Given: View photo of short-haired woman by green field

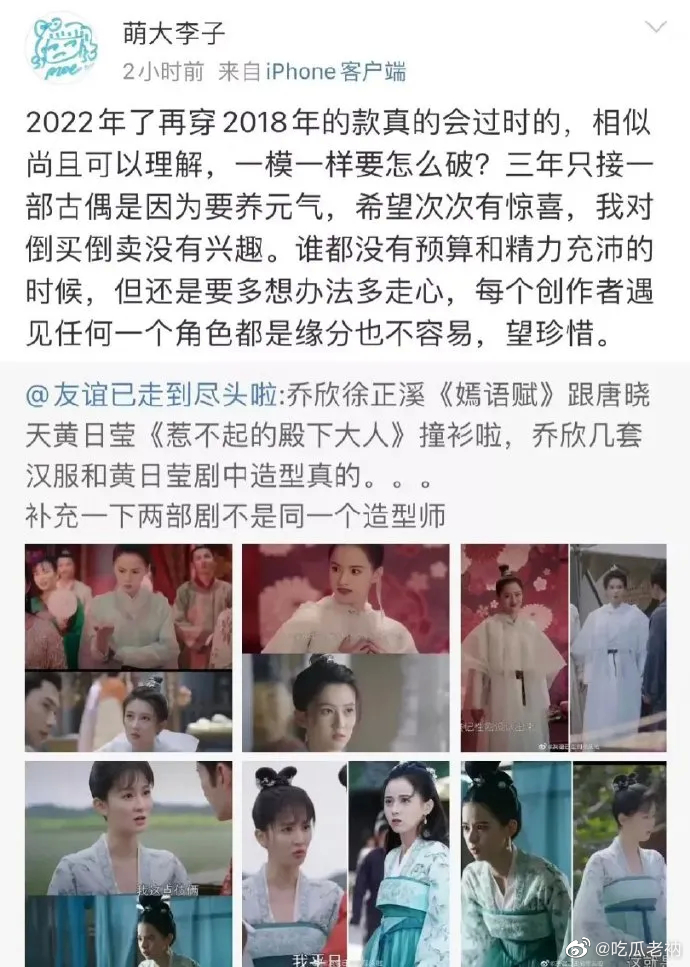Looking at the screenshot, I should [x=128, y=828].
